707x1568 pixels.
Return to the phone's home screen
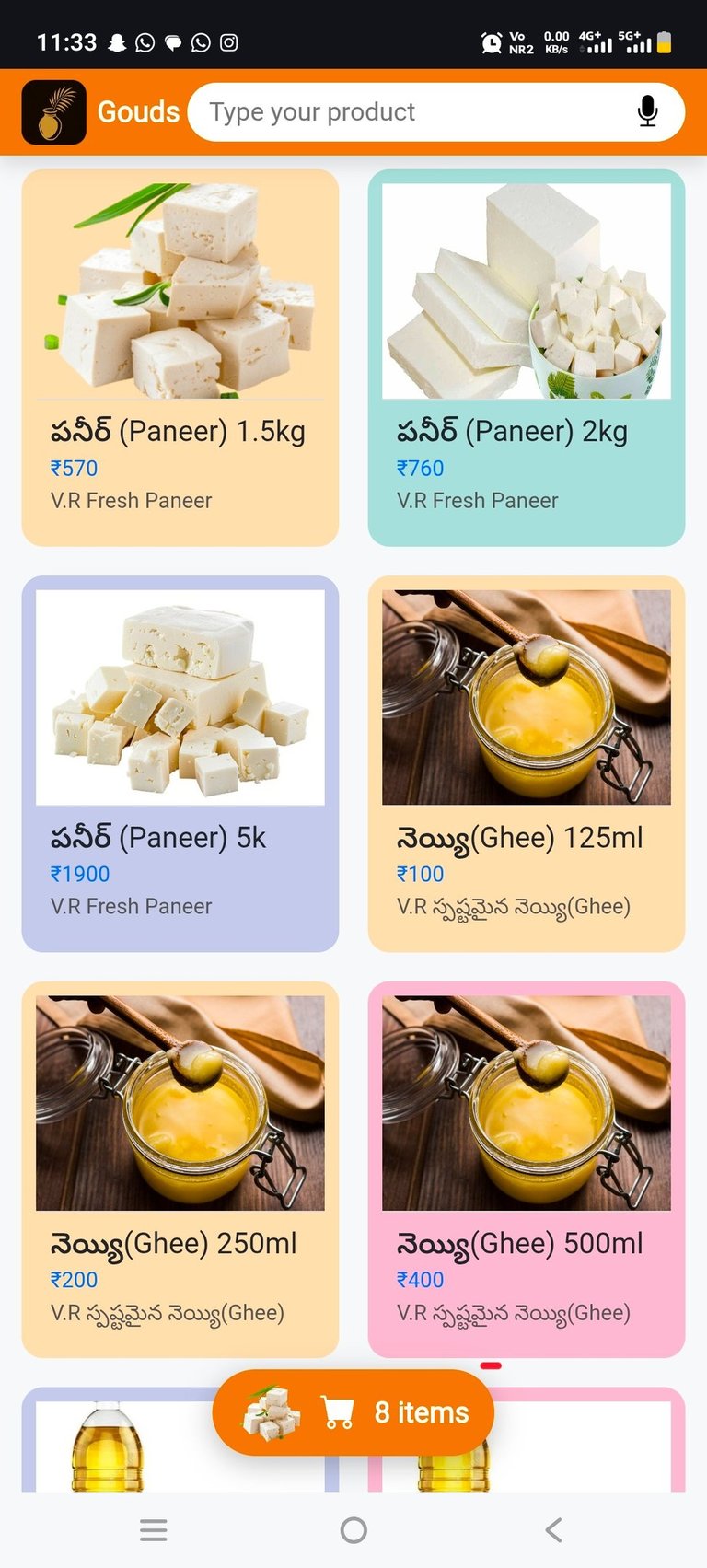(353, 1530)
